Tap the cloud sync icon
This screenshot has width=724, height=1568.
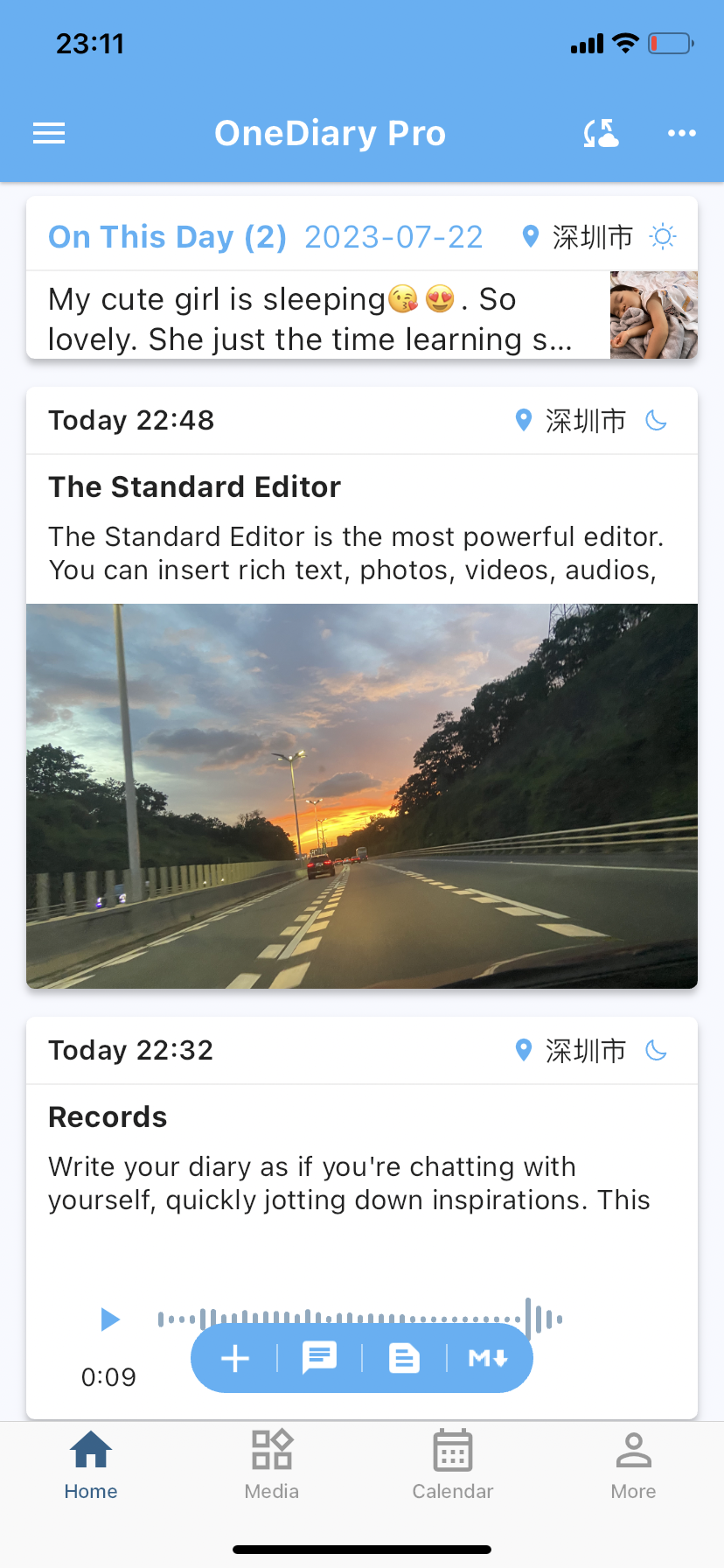(x=602, y=133)
